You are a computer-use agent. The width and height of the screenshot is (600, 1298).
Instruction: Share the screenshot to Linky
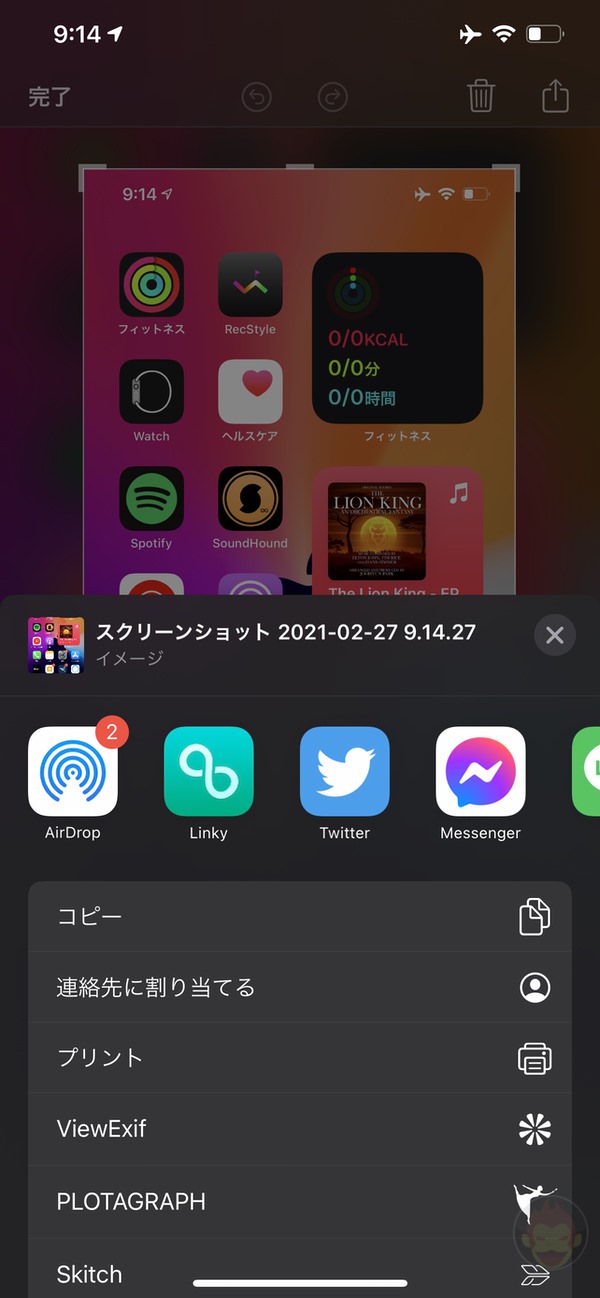[209, 771]
